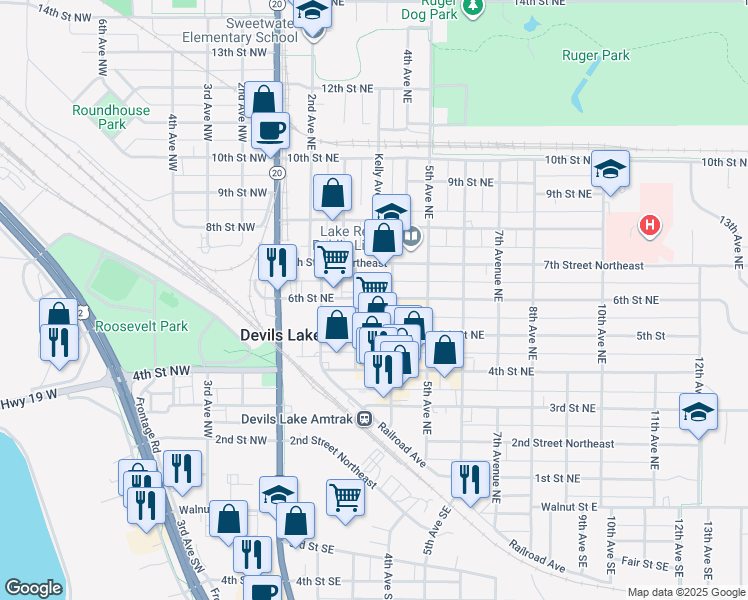This screenshot has height=600, width=748.
Task: Select the shopping bag marker at 5th St and 5th Ave
Action: pos(445,351)
